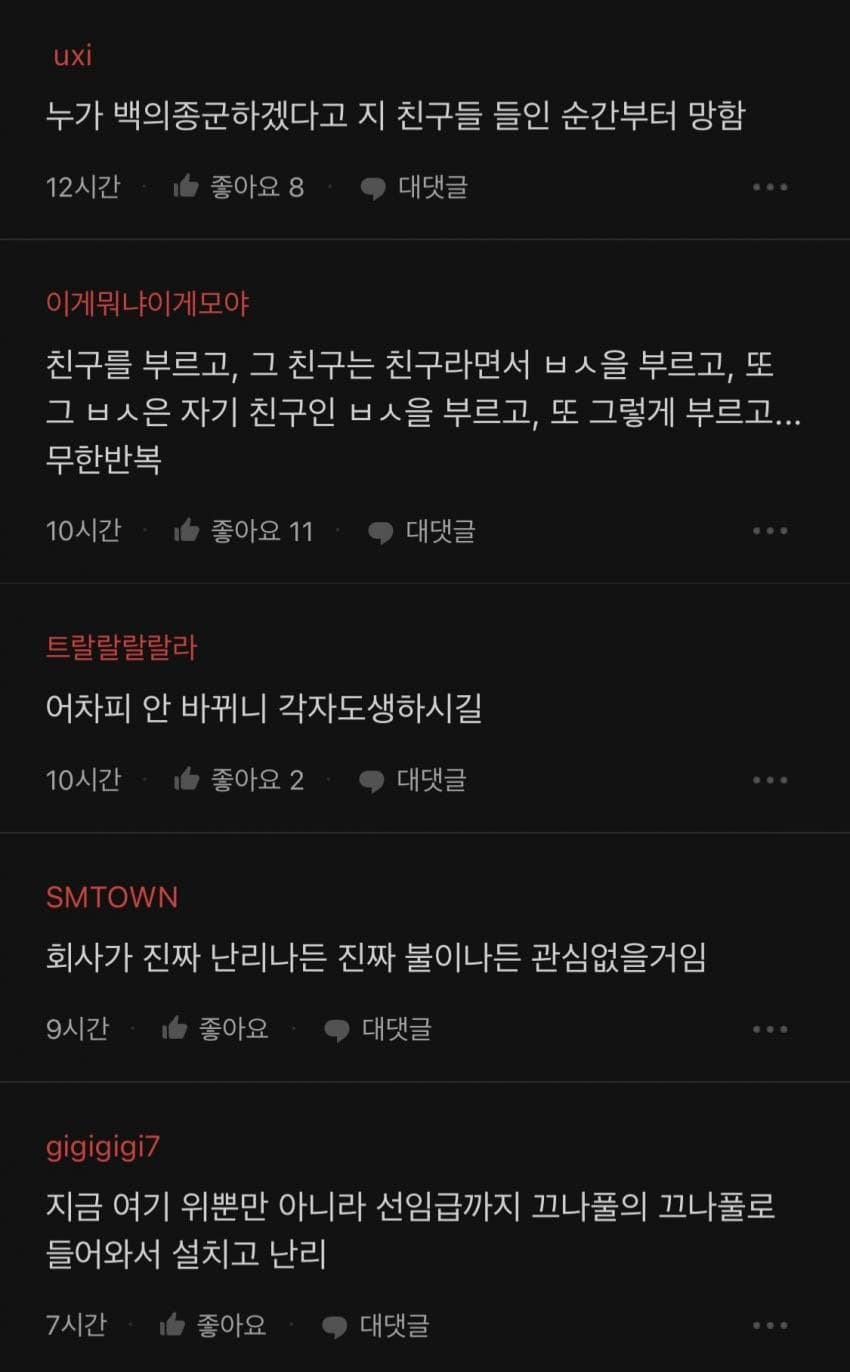View SMTOWN's profile via username
This screenshot has height=1372, width=850.
[112, 897]
